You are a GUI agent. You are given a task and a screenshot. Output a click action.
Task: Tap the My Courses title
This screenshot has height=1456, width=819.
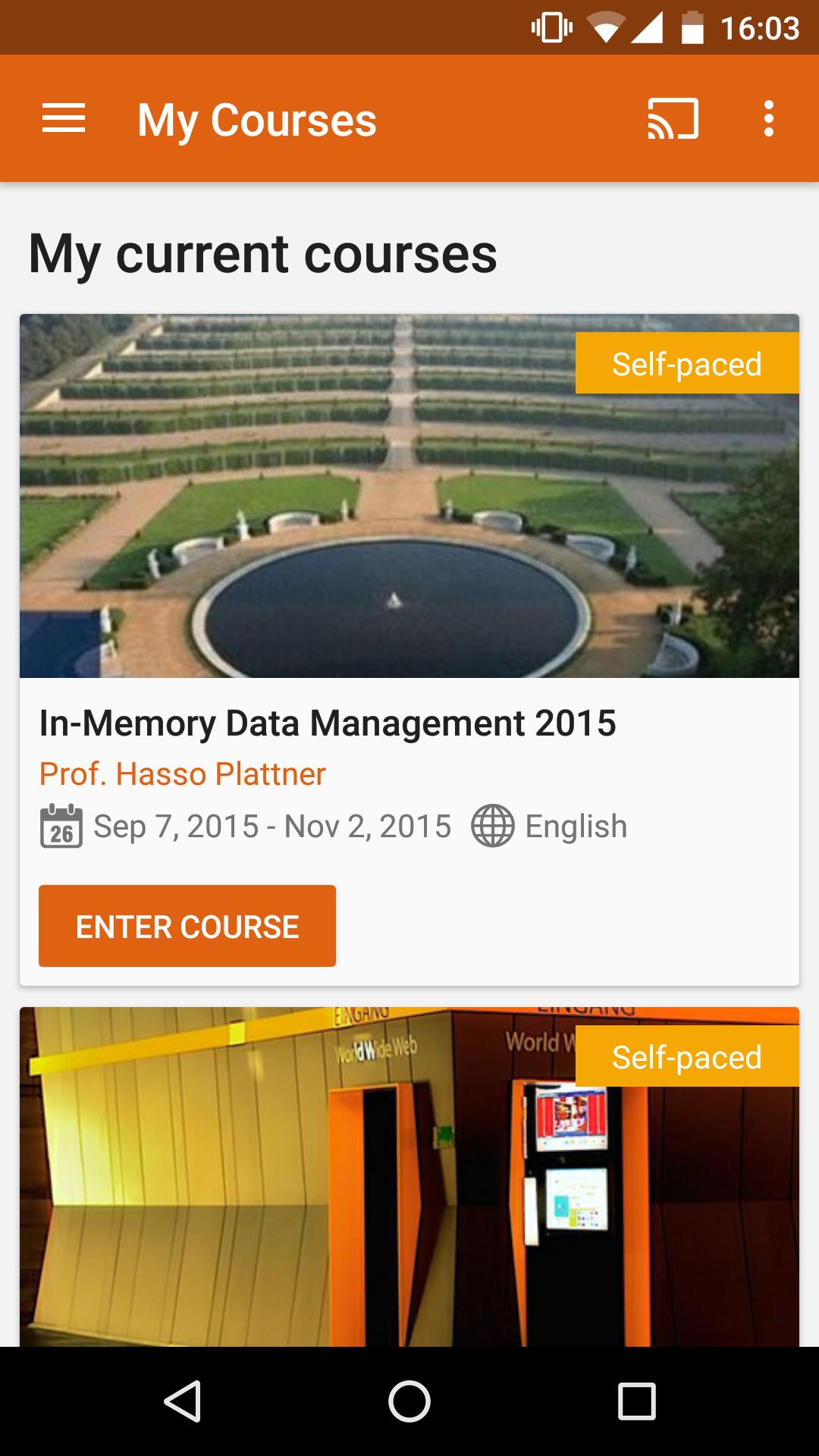coord(256,118)
